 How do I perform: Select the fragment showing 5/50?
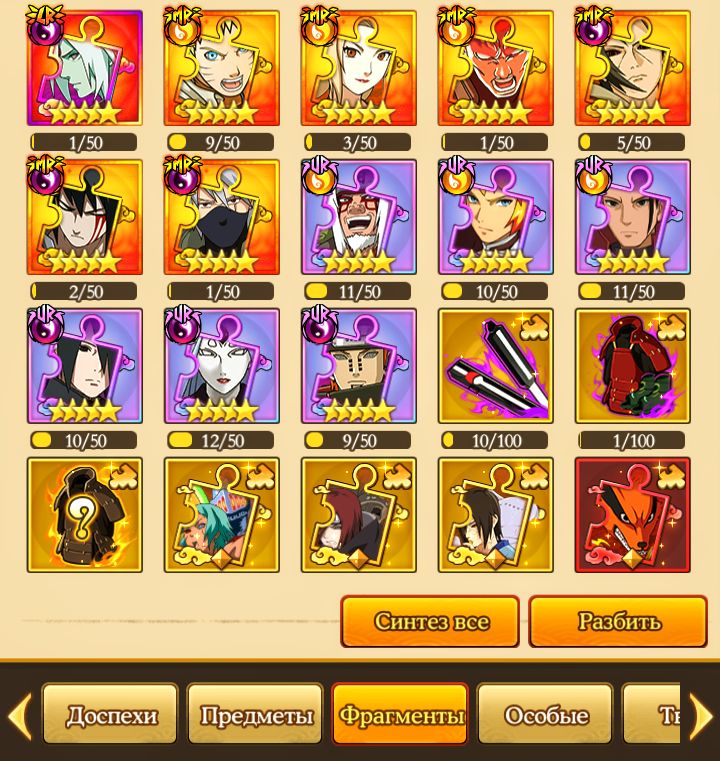(632, 68)
